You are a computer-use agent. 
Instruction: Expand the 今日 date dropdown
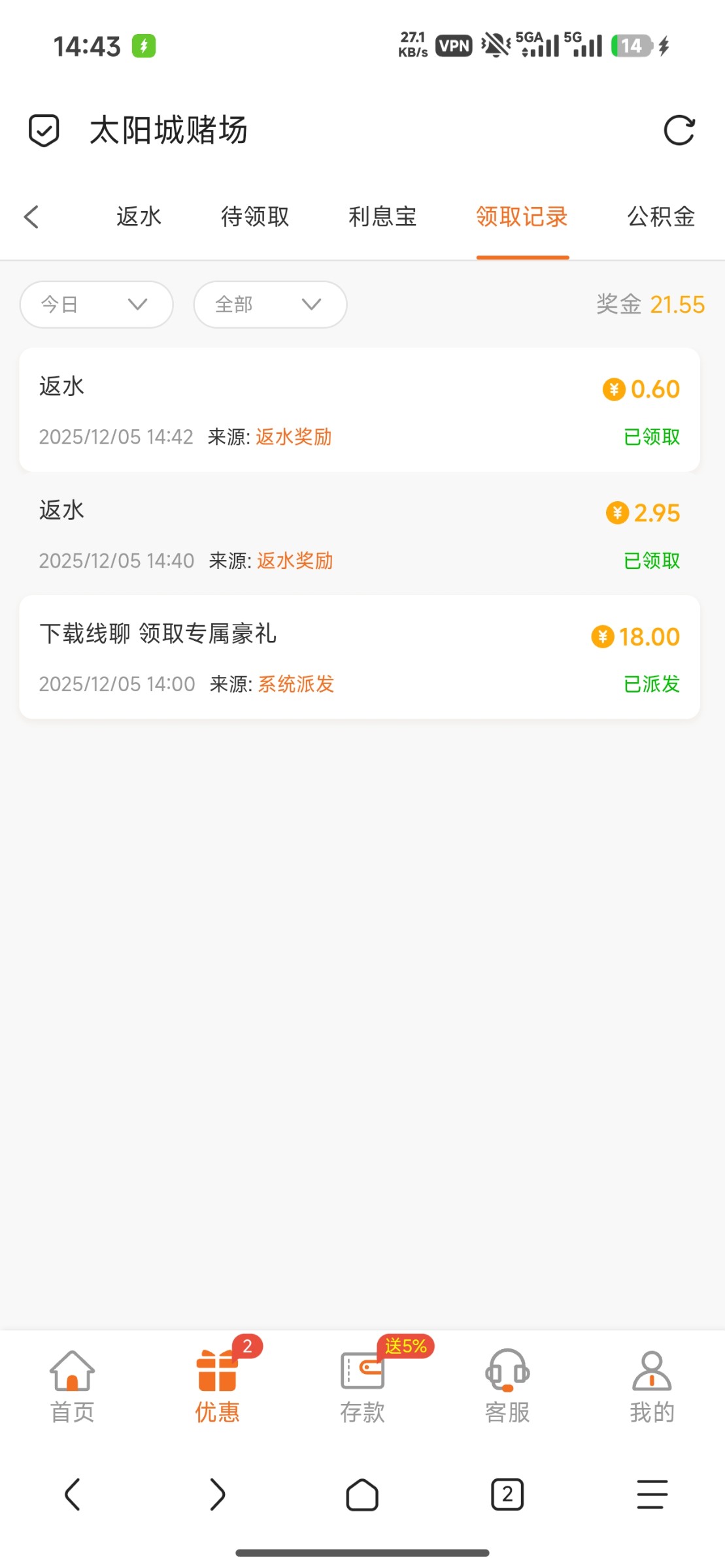[96, 304]
